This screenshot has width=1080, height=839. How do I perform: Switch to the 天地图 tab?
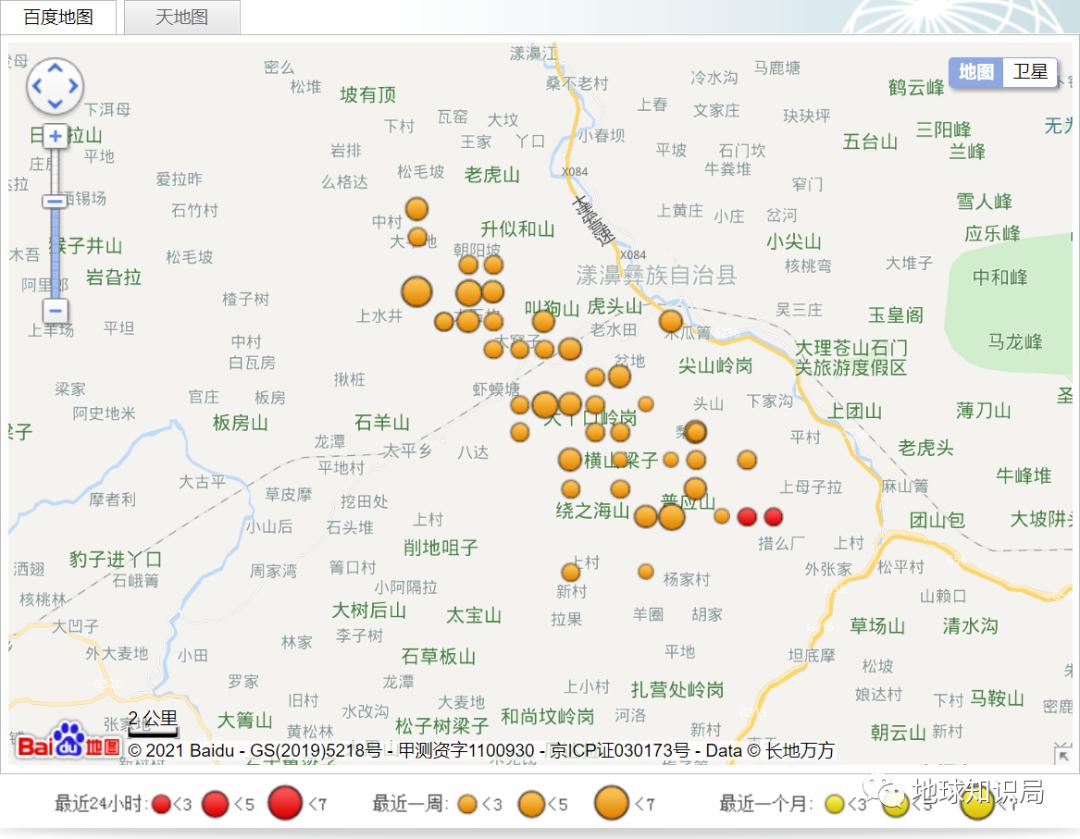pos(182,17)
